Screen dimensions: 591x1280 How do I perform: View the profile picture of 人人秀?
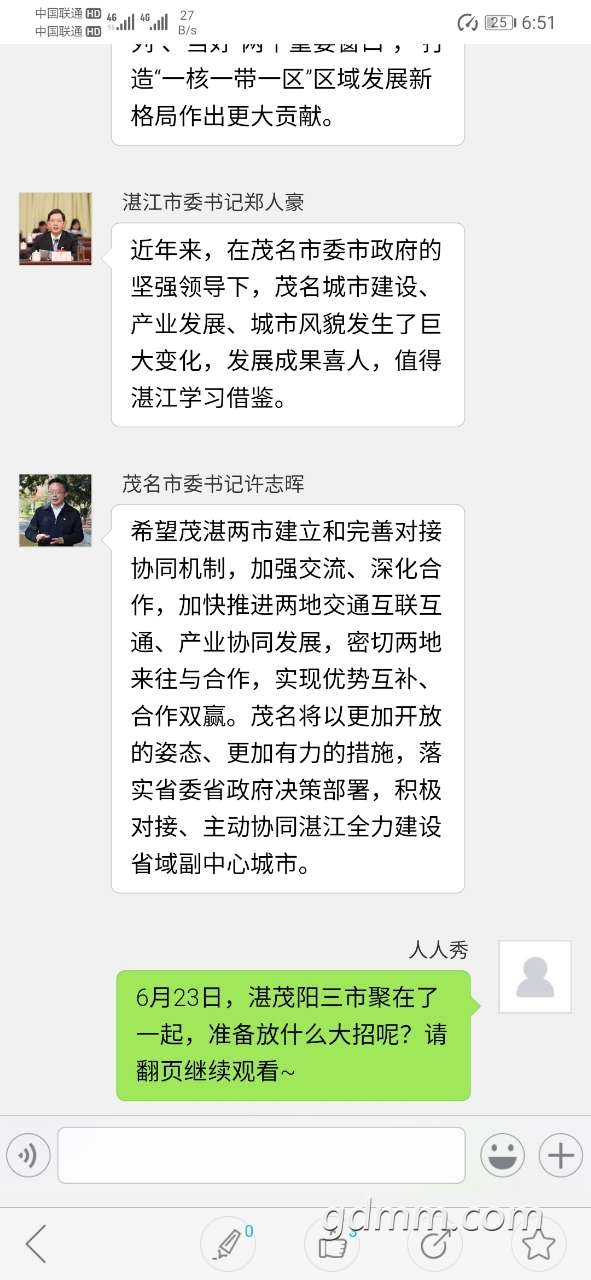click(x=535, y=977)
